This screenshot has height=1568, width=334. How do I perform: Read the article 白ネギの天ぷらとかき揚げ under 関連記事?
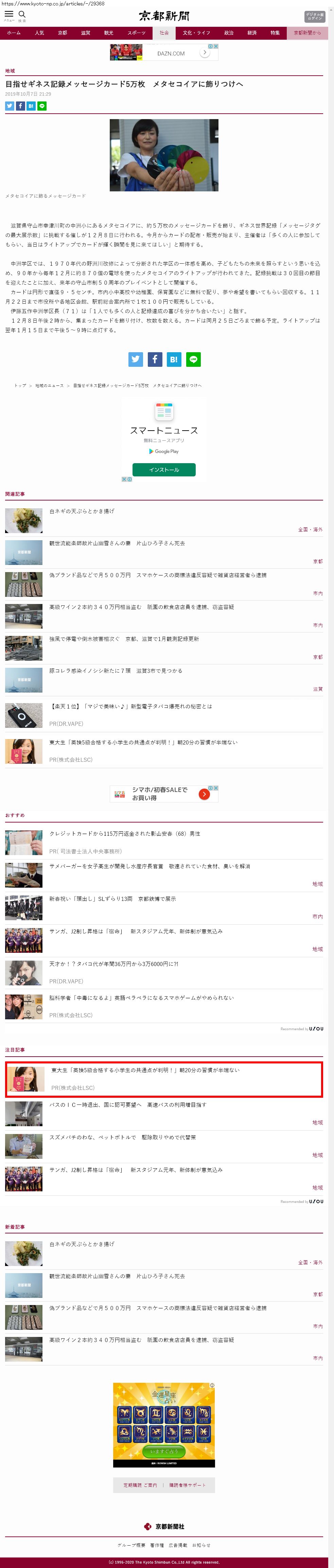point(82,511)
